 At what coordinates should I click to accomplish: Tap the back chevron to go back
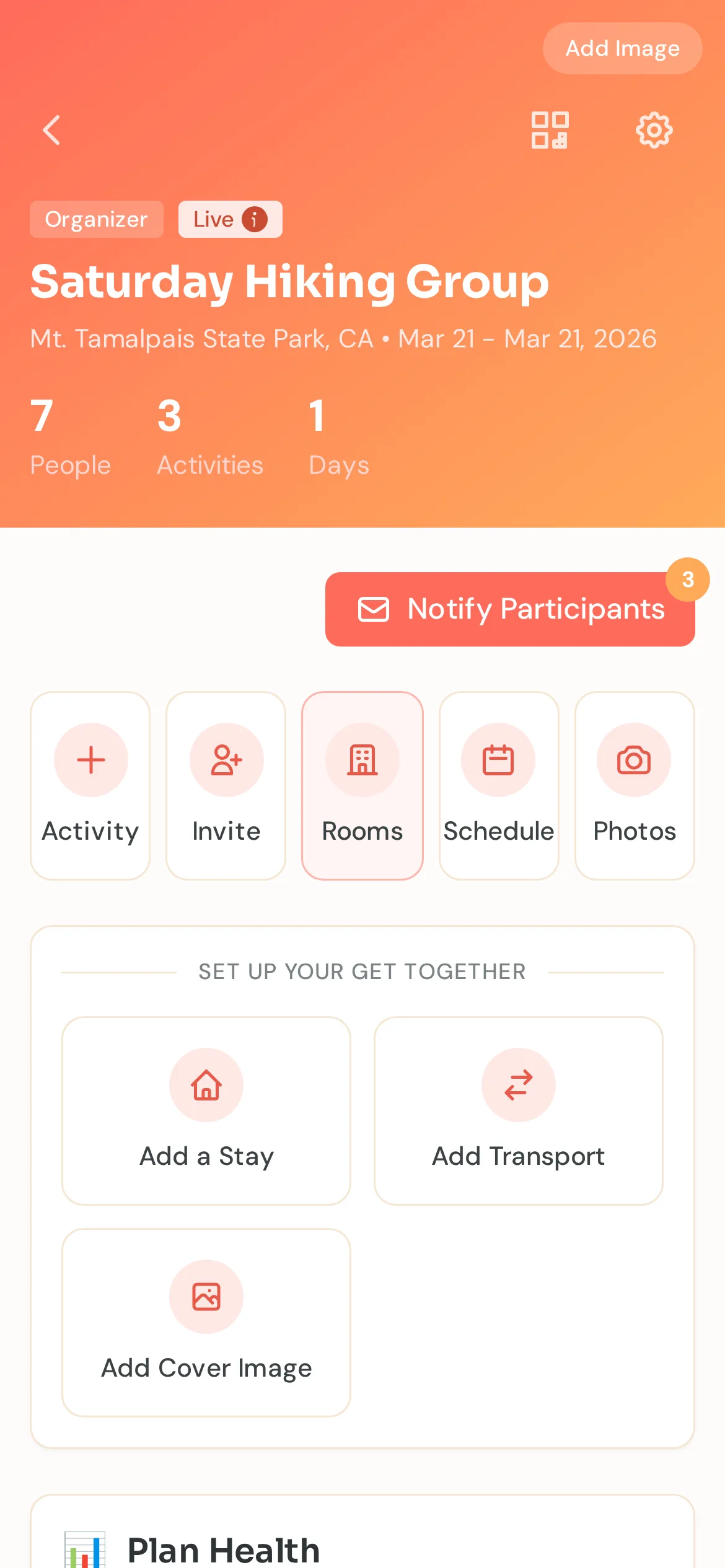pos(51,130)
